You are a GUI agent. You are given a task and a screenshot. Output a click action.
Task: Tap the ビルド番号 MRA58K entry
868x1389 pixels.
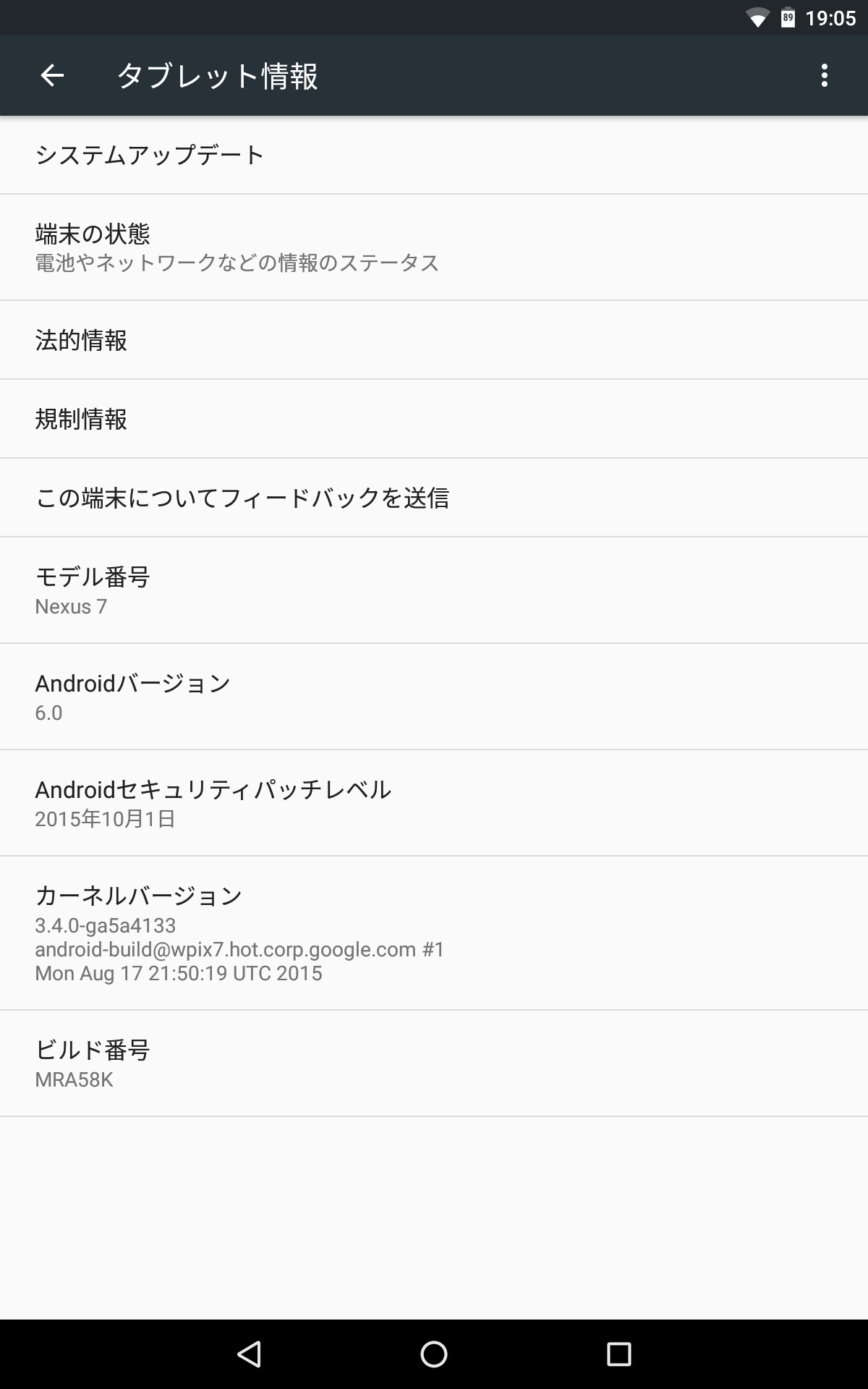[x=434, y=1063]
